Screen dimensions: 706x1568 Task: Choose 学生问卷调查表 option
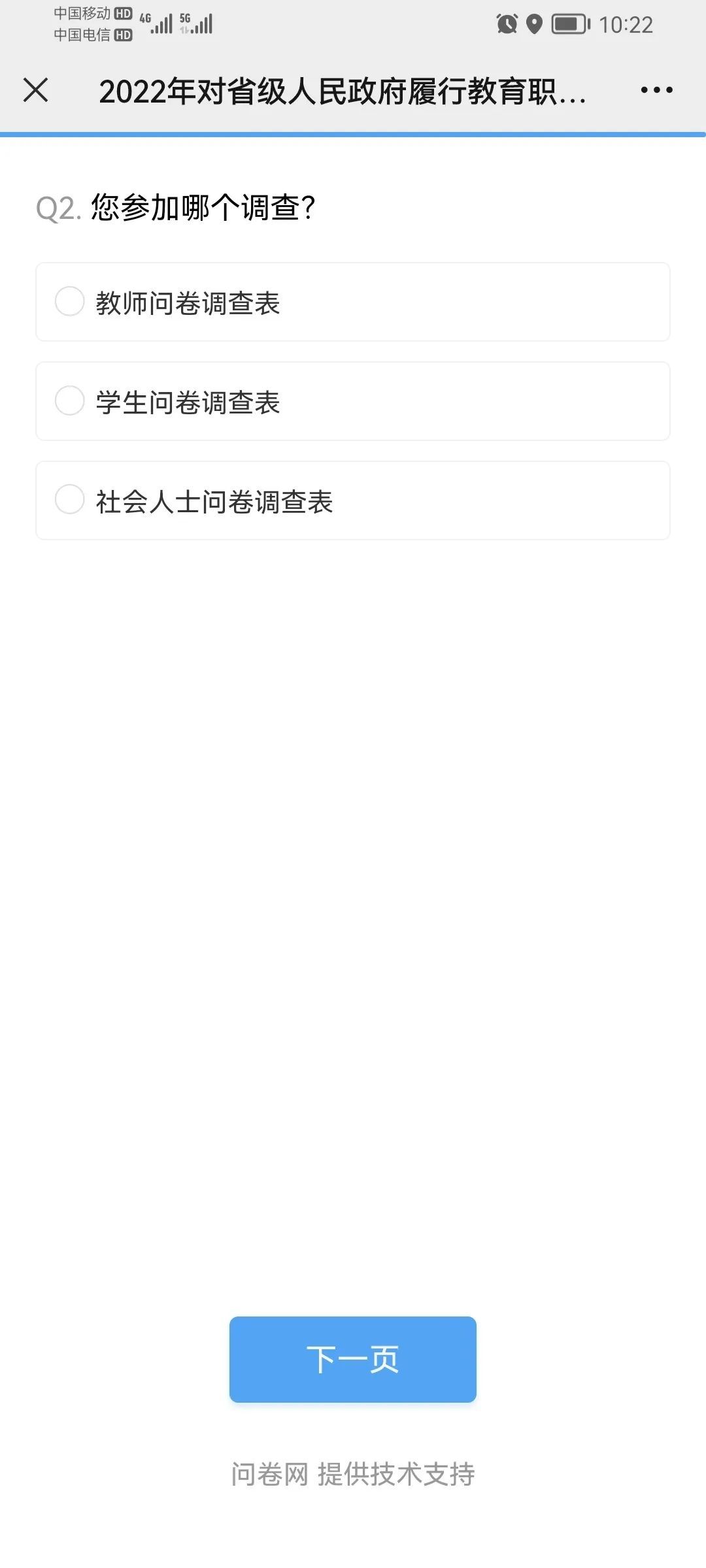[x=70, y=400]
